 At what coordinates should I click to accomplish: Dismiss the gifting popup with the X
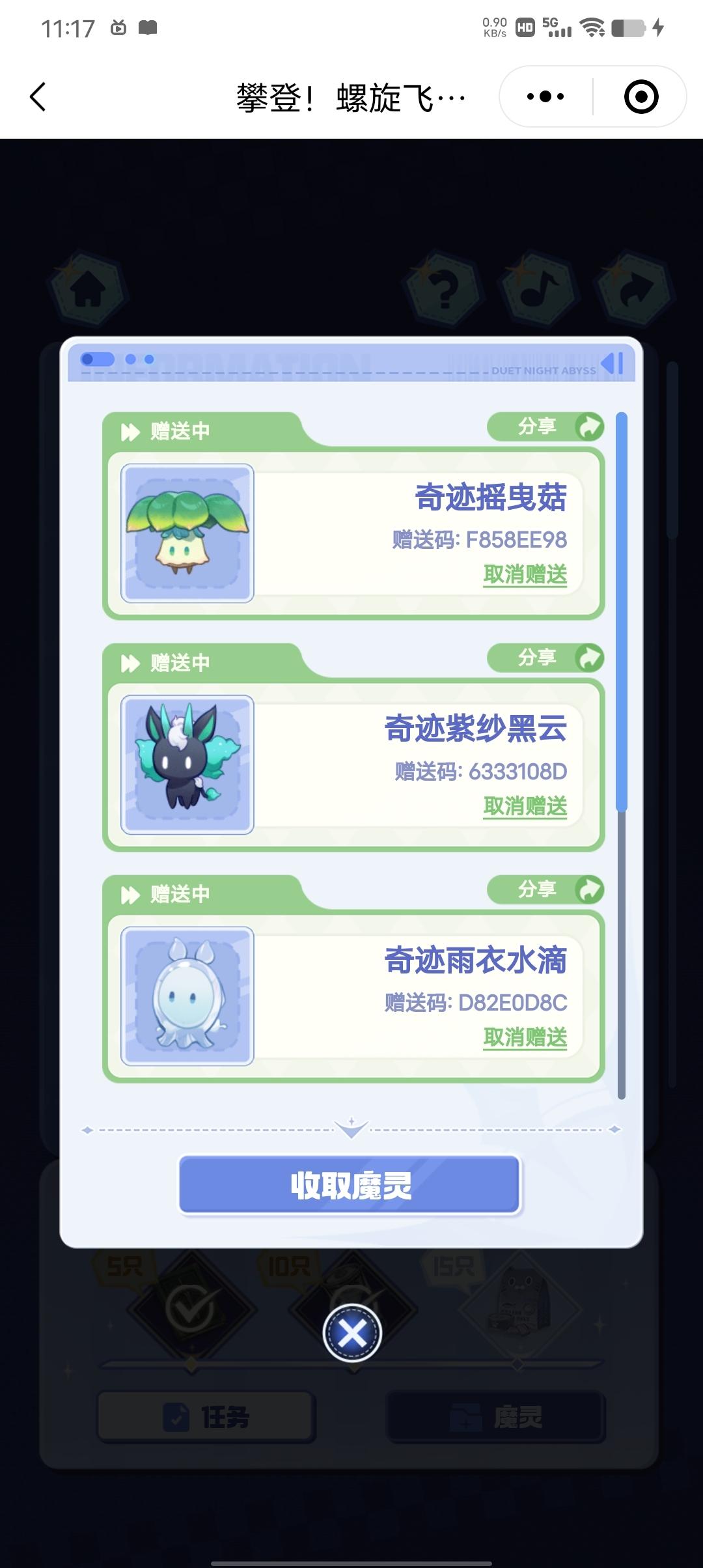[x=352, y=1333]
